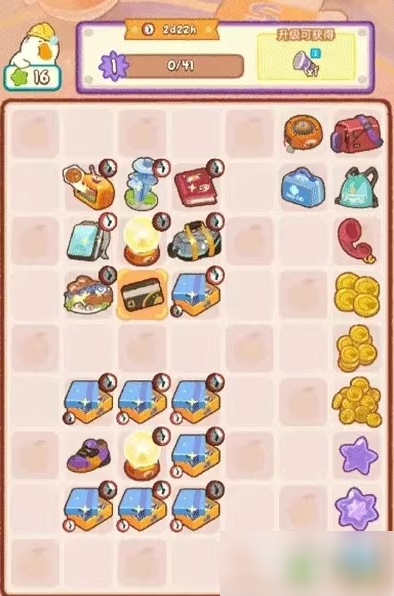Select the blue suitcase item
The width and height of the screenshot is (394, 596).
[x=87, y=240]
